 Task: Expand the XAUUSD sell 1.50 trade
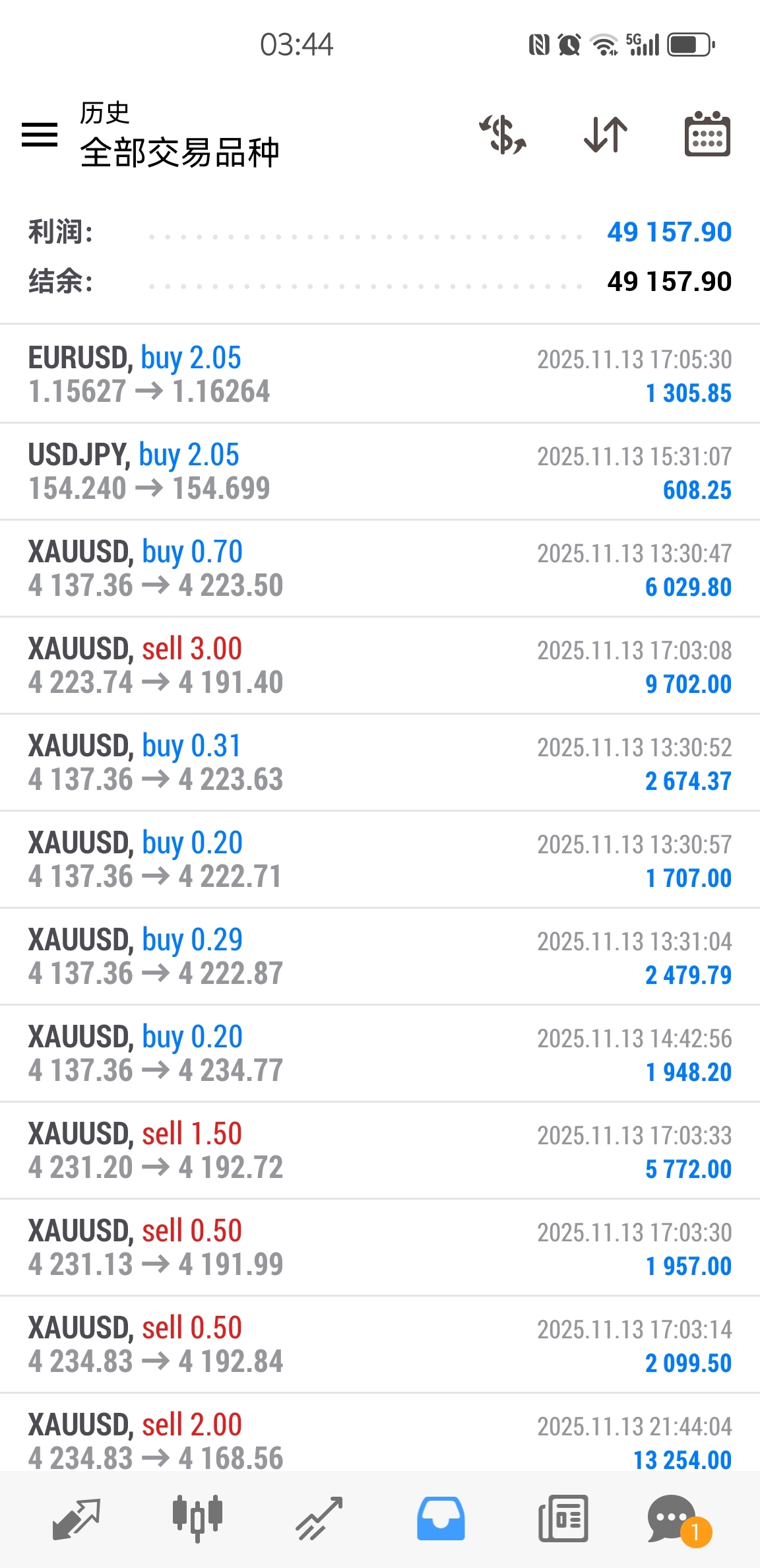[380, 1150]
